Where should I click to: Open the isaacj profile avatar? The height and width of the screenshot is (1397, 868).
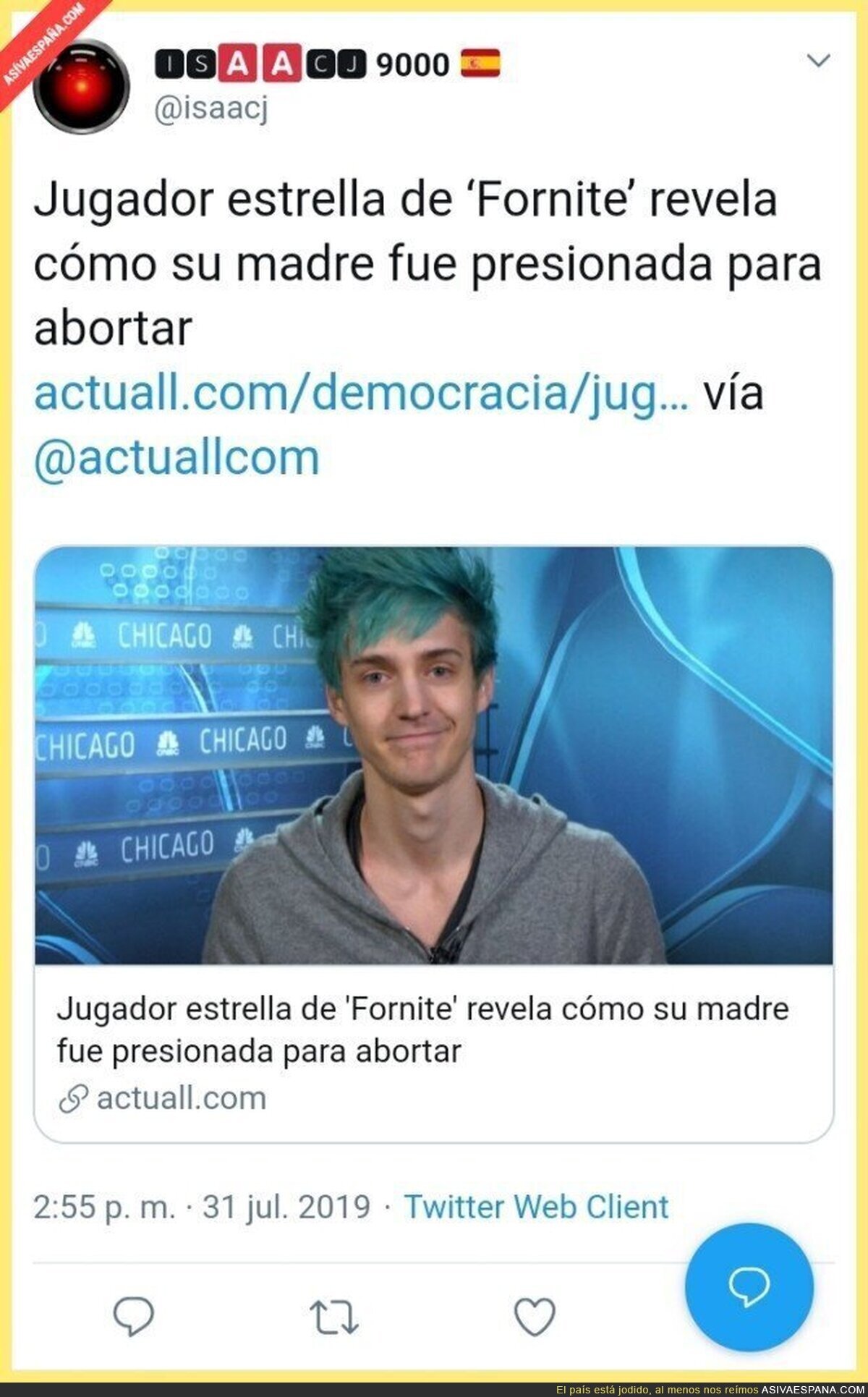click(82, 88)
